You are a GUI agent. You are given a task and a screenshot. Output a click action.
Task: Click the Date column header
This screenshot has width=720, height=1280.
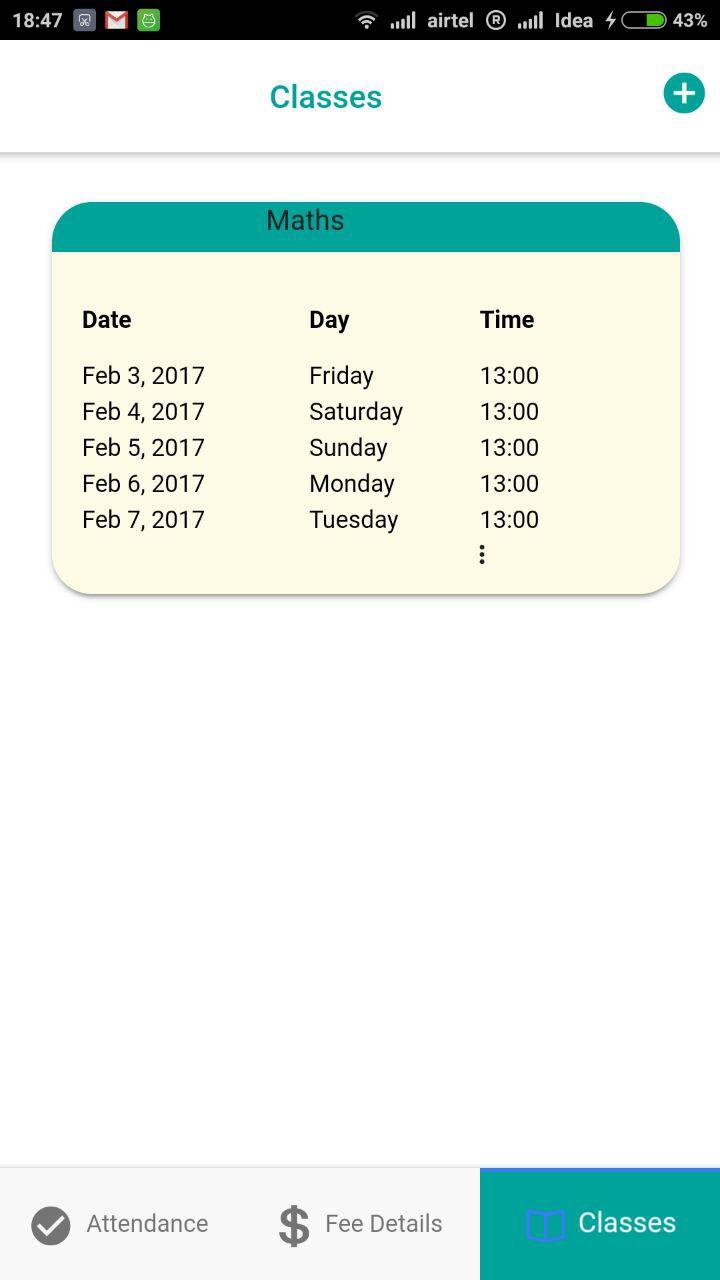(x=106, y=319)
